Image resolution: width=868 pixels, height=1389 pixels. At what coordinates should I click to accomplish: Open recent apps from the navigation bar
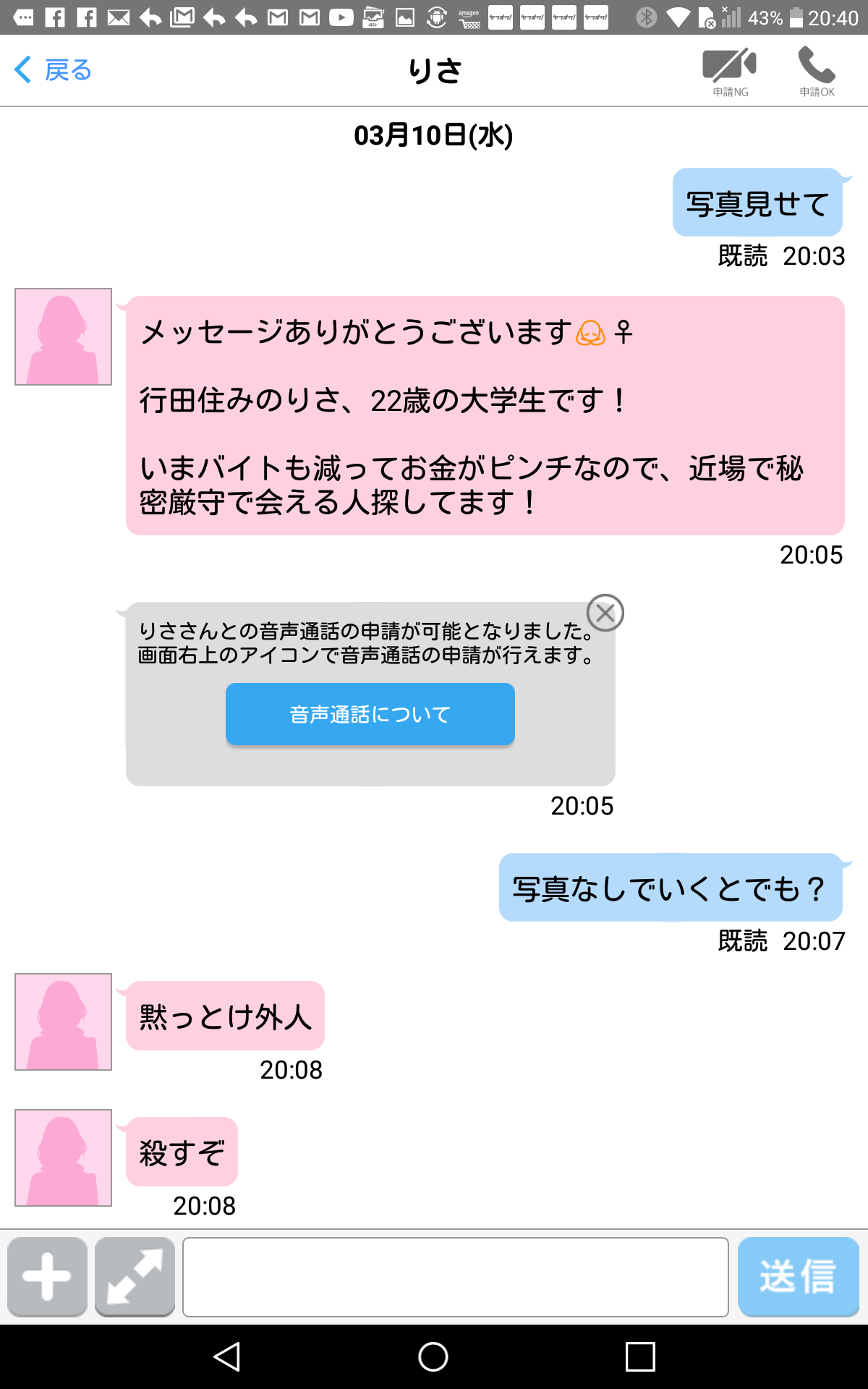pos(640,1356)
